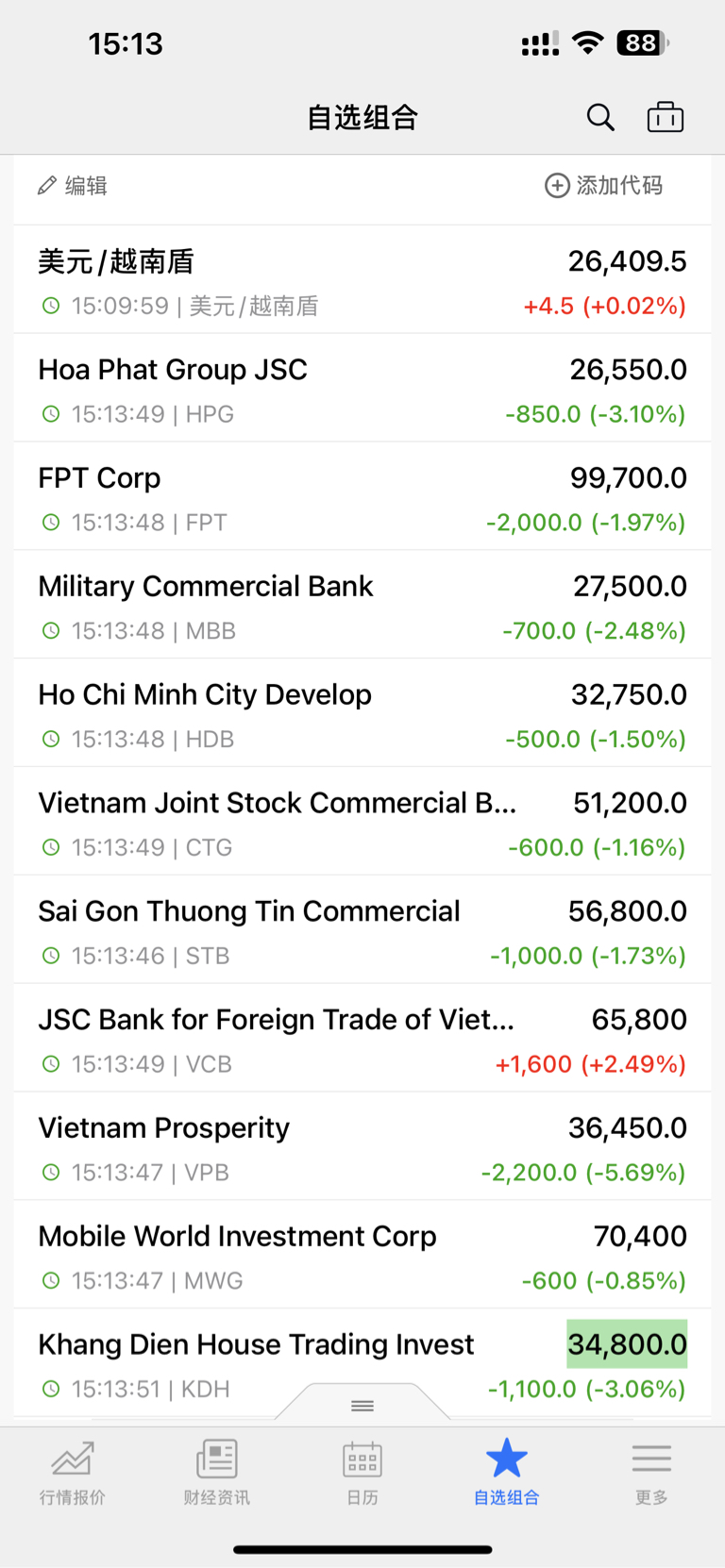The width and height of the screenshot is (725, 1568).
Task: Open Sai Gon Thuong Tin Commercial
Action: [362, 930]
